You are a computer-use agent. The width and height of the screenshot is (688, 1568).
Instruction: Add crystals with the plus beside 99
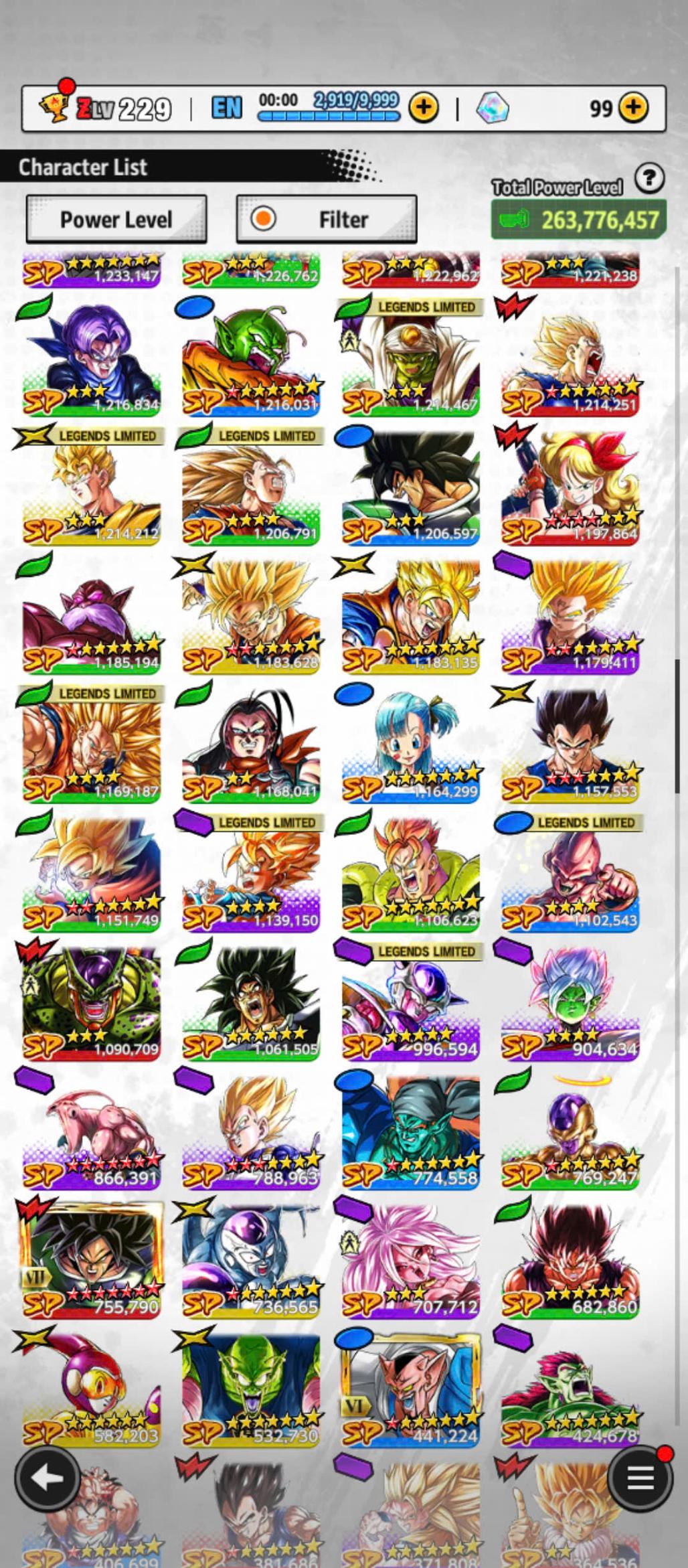(633, 107)
